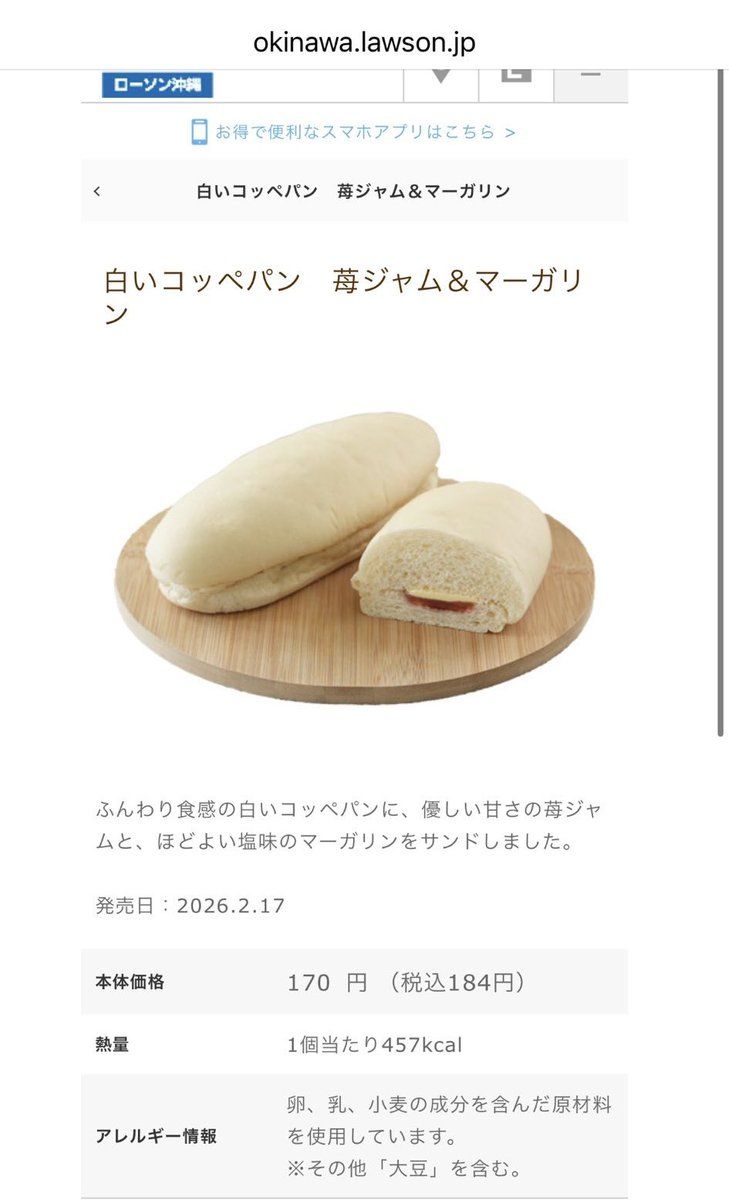Image resolution: width=729 pixels, height=1200 pixels.
Task: Open the ローソン沖縄 home link
Action: click(x=157, y=85)
